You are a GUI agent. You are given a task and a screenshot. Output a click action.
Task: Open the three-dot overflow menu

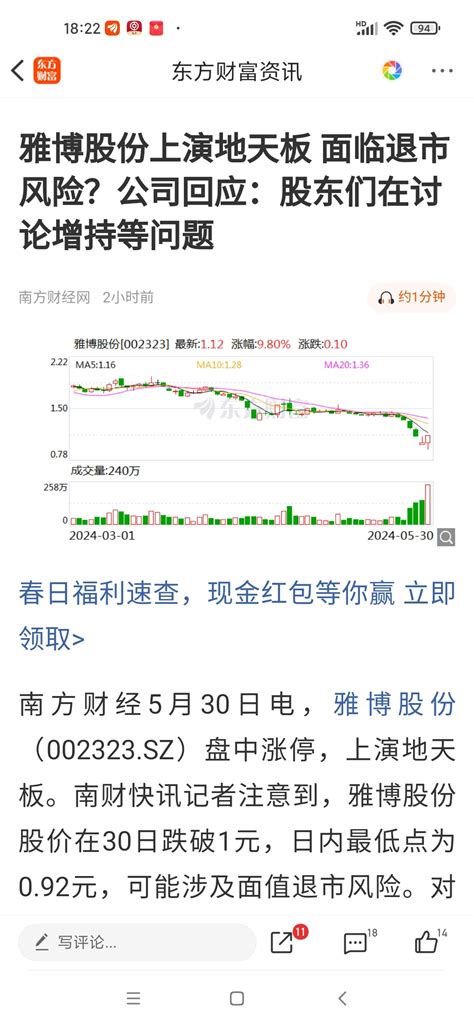[x=442, y=71]
